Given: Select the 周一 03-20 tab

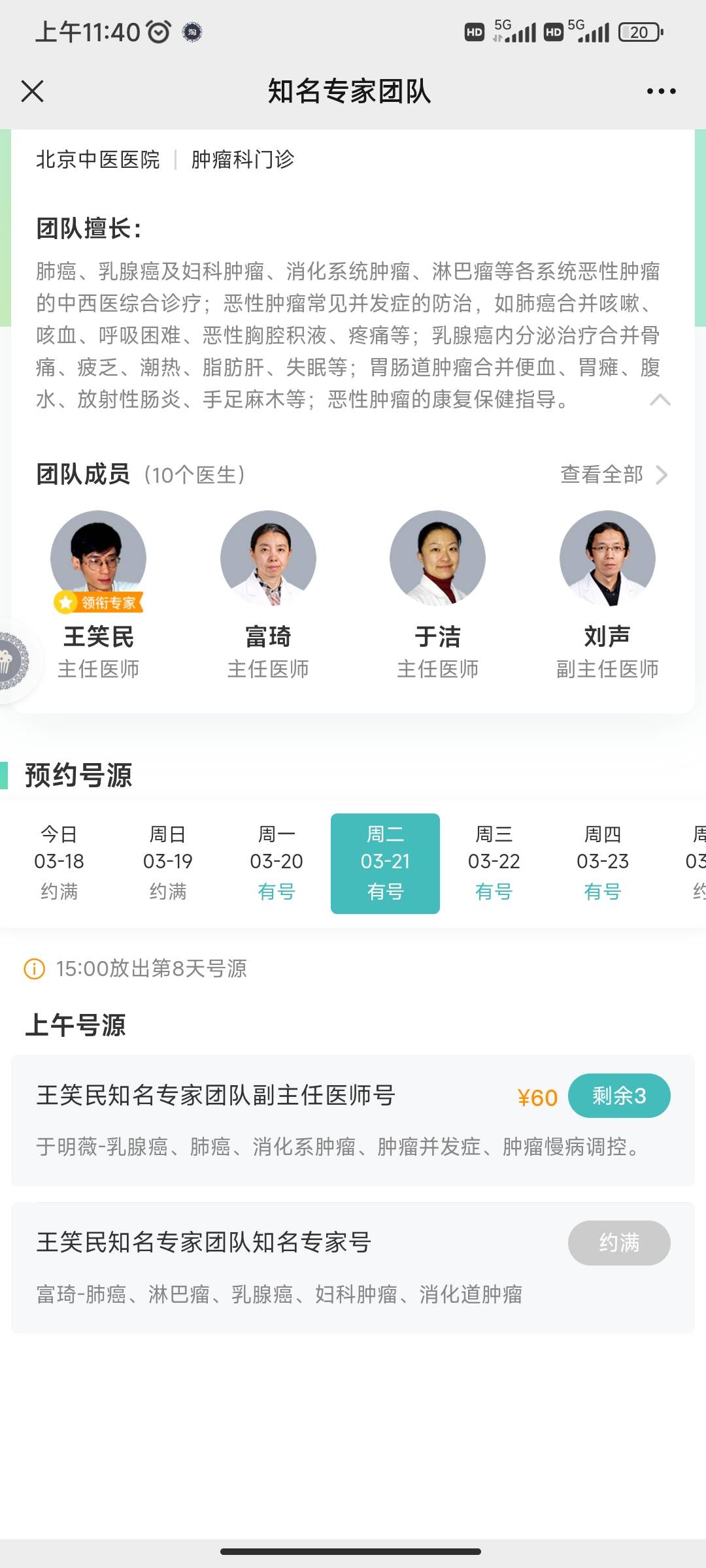Looking at the screenshot, I should pyautogui.click(x=277, y=862).
